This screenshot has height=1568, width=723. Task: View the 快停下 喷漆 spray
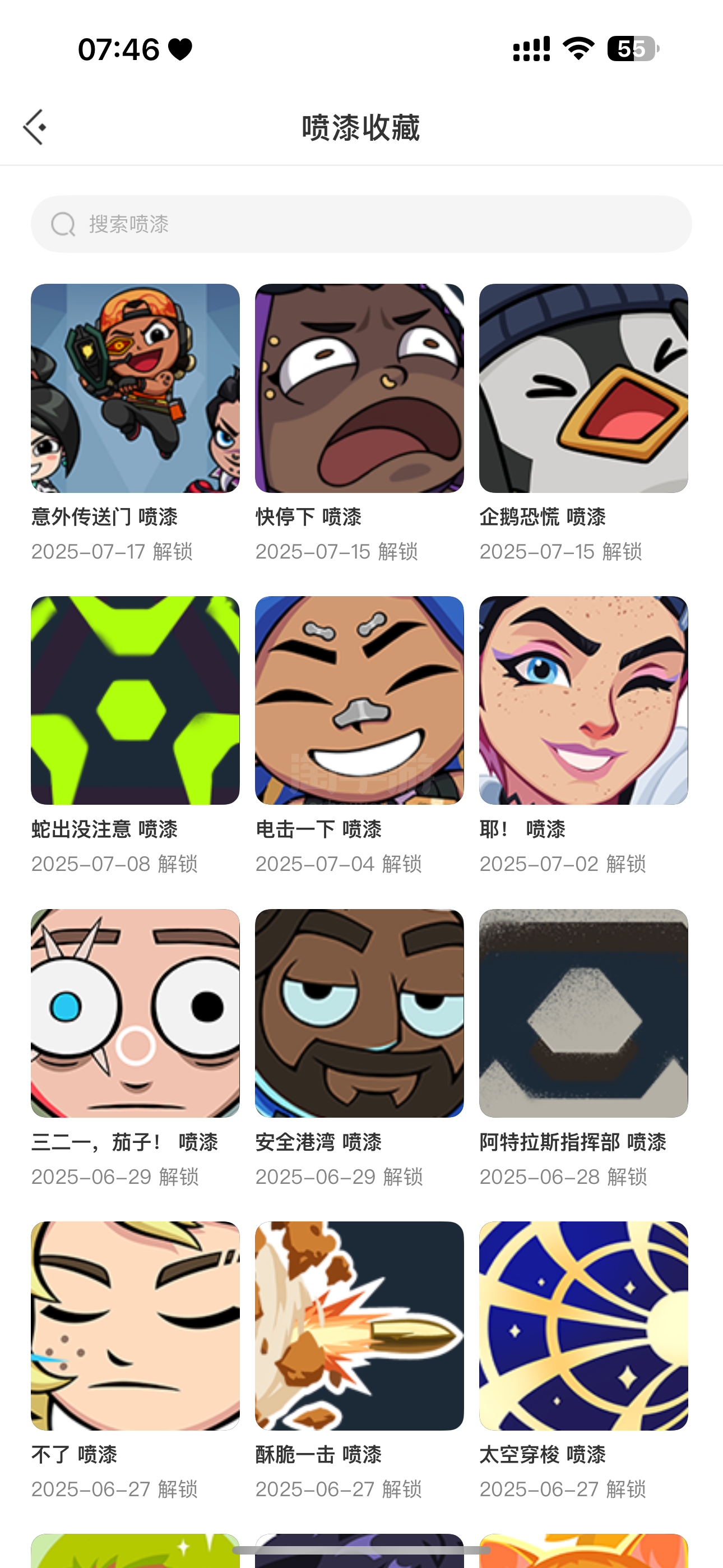click(x=359, y=388)
